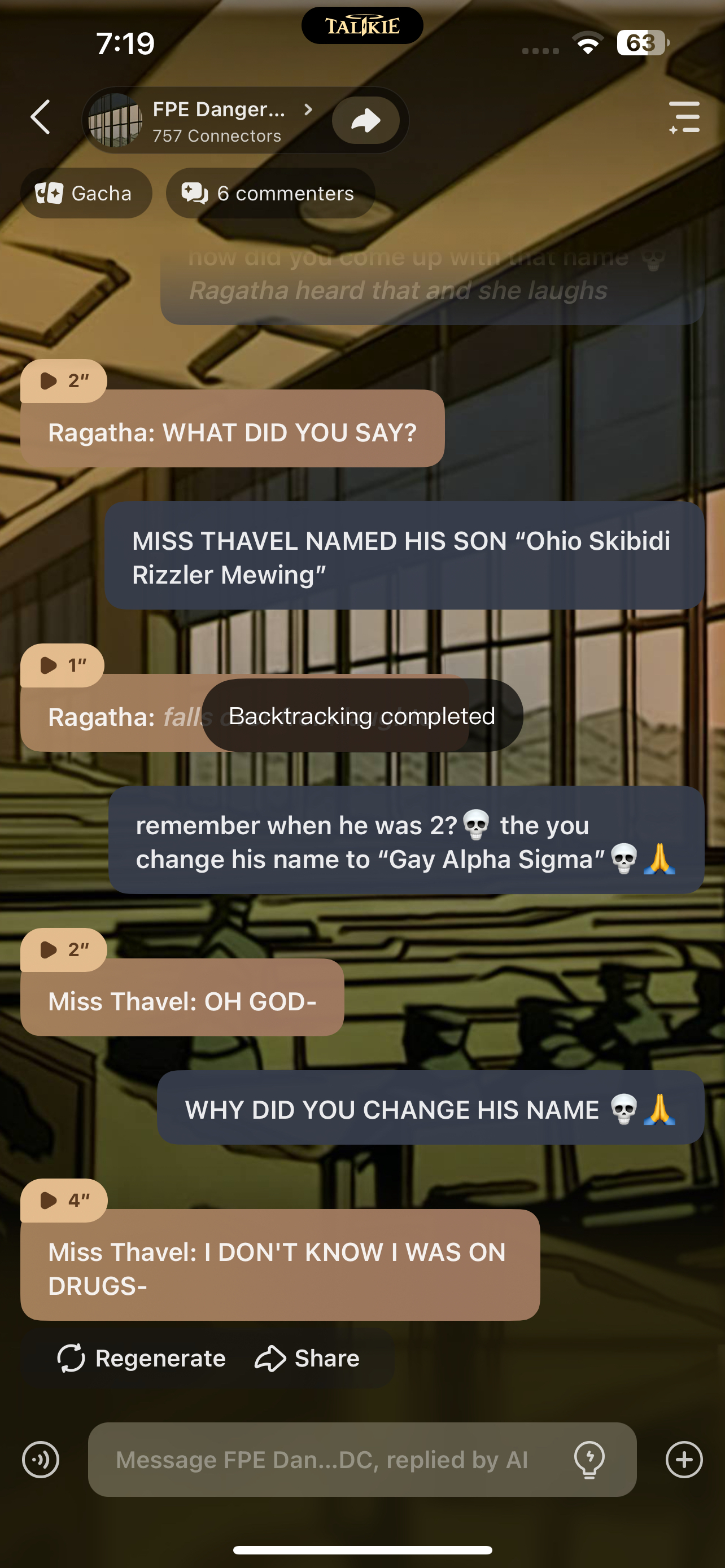Focus the message input field

pos(322,1459)
